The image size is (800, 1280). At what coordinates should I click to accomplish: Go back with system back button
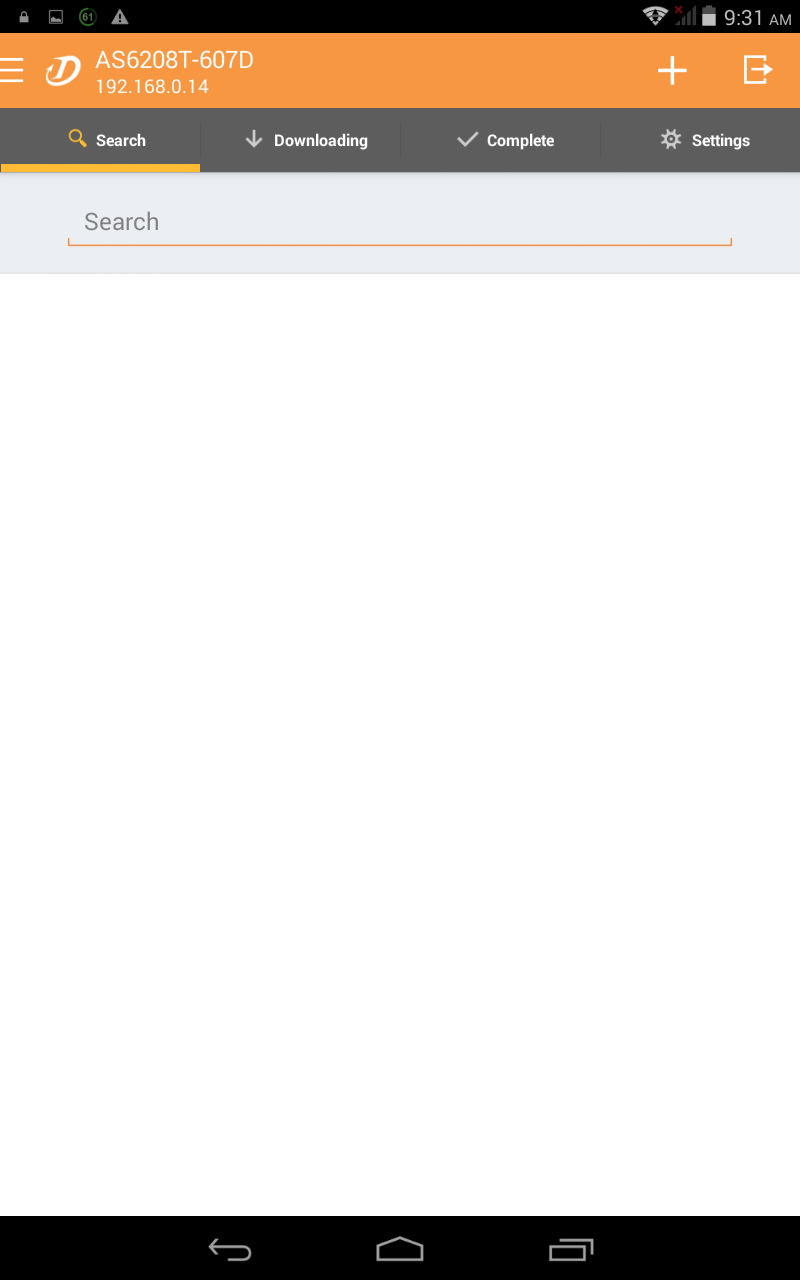point(230,1249)
